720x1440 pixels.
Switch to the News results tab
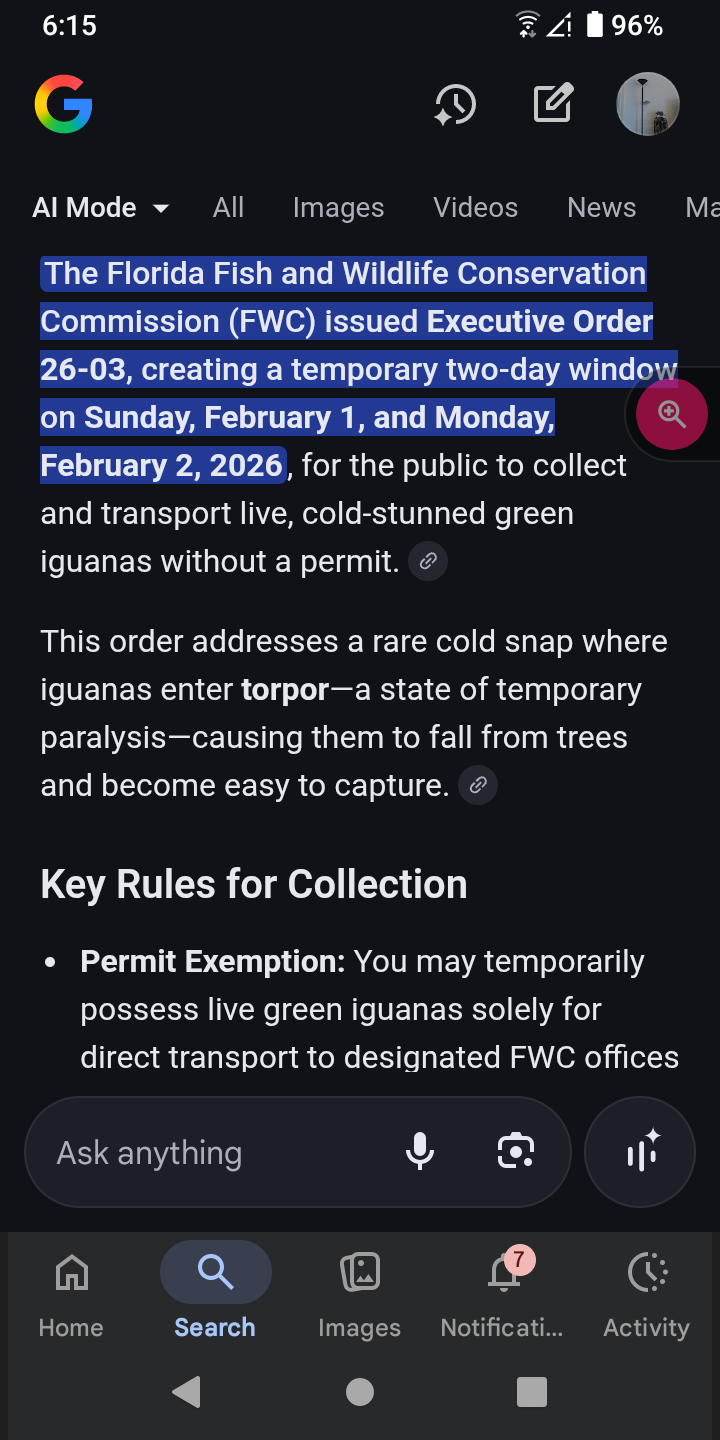(601, 208)
